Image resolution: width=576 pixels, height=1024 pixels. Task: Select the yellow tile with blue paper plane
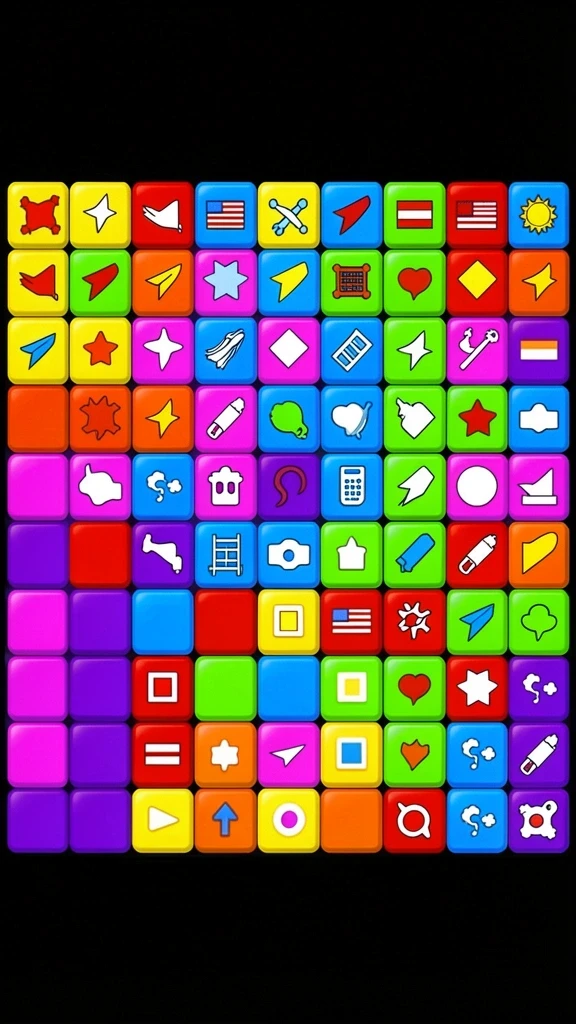coord(38,350)
